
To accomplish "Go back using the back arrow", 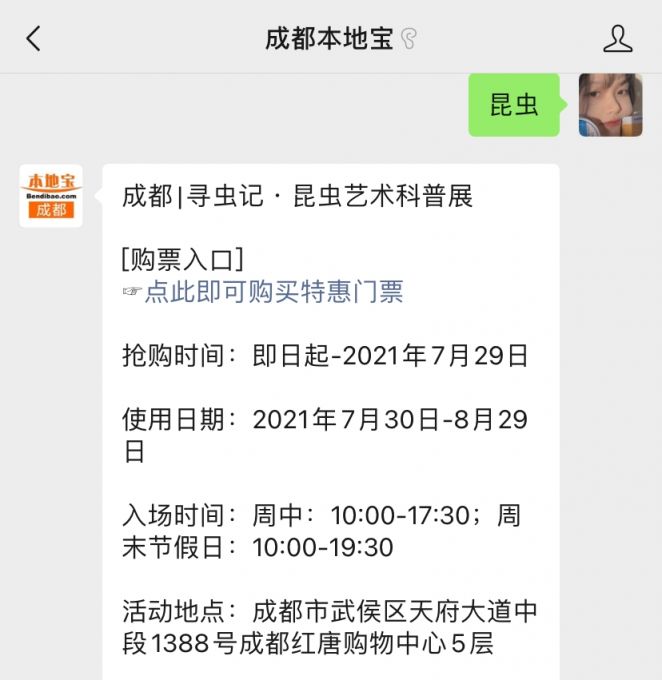I will pyautogui.click(x=34, y=38).
